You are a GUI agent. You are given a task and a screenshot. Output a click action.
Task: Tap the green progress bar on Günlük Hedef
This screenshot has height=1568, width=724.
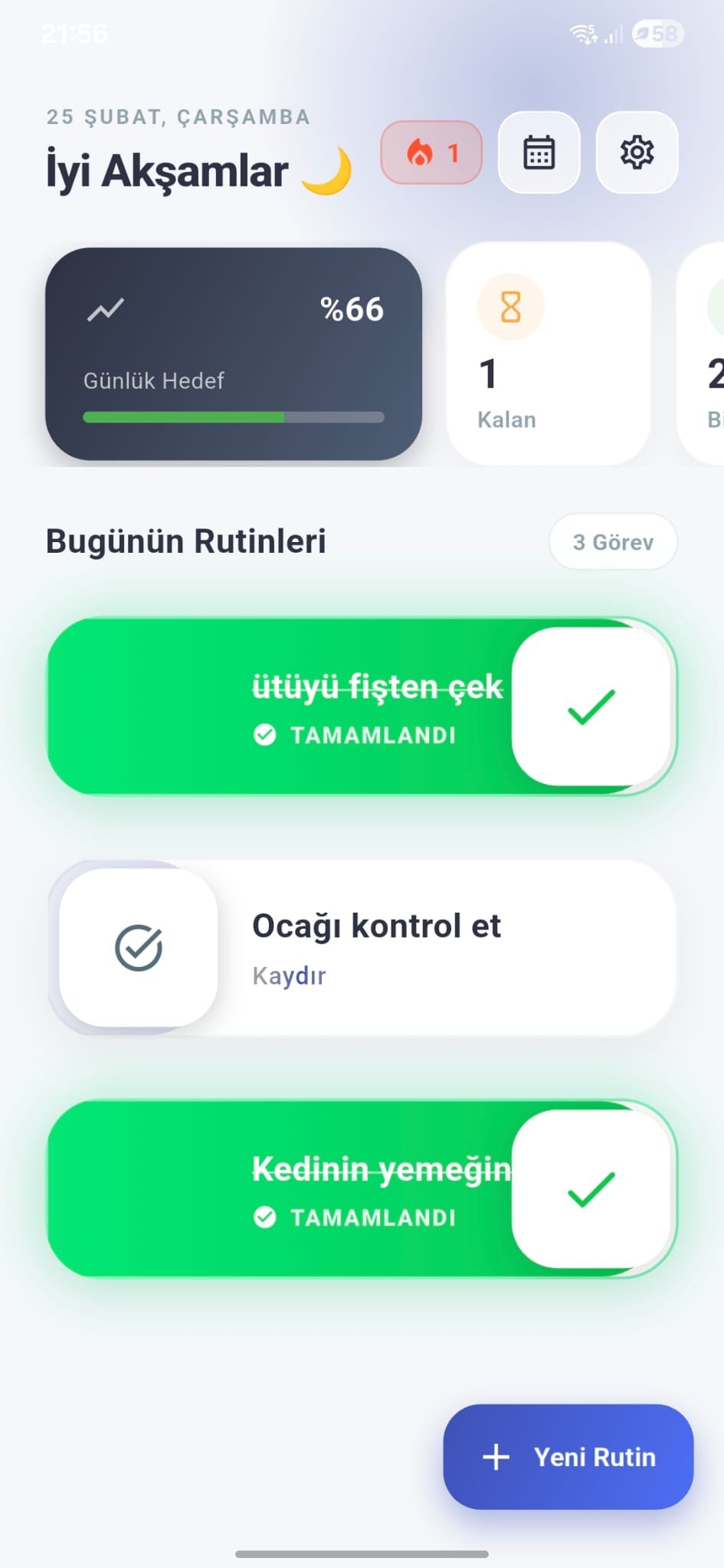coord(184,417)
